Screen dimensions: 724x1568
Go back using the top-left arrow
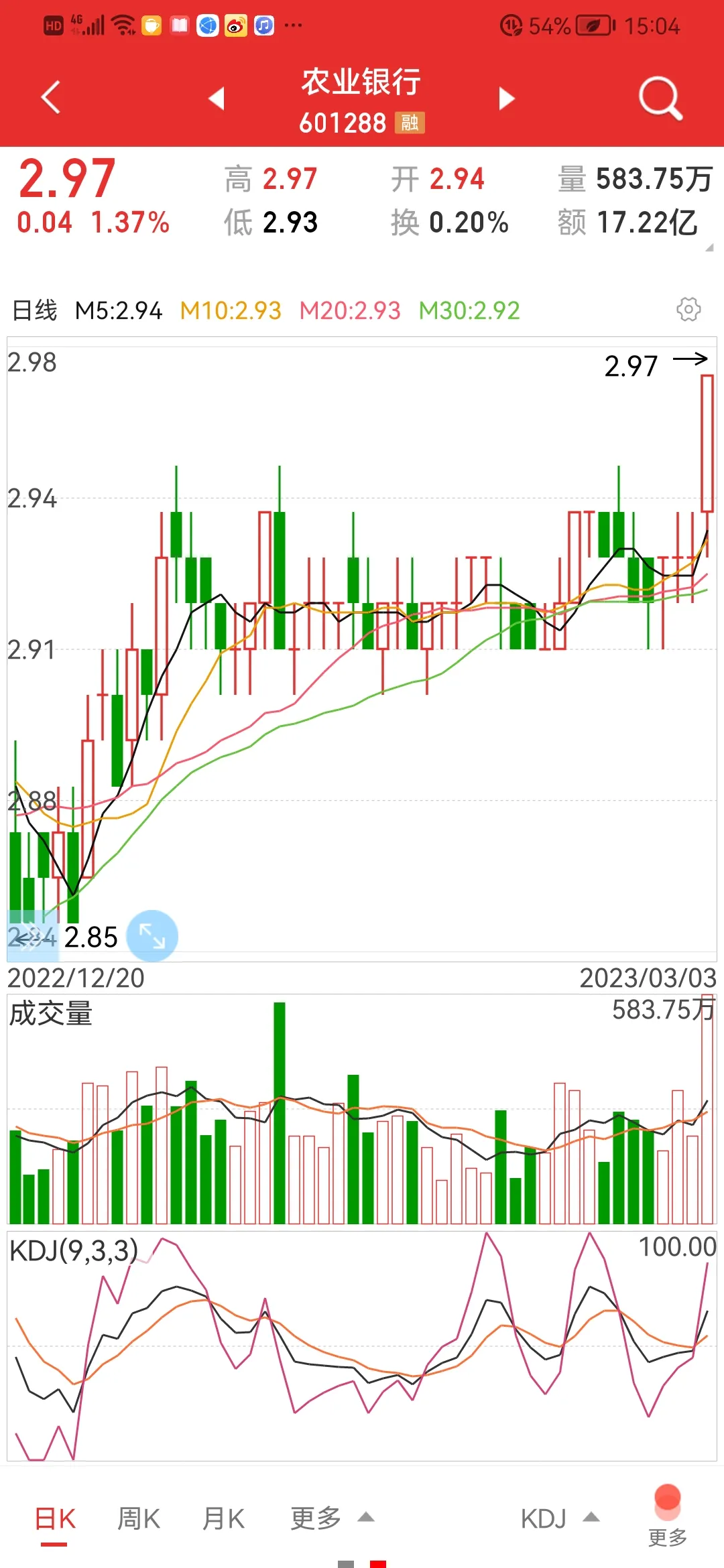[x=51, y=98]
